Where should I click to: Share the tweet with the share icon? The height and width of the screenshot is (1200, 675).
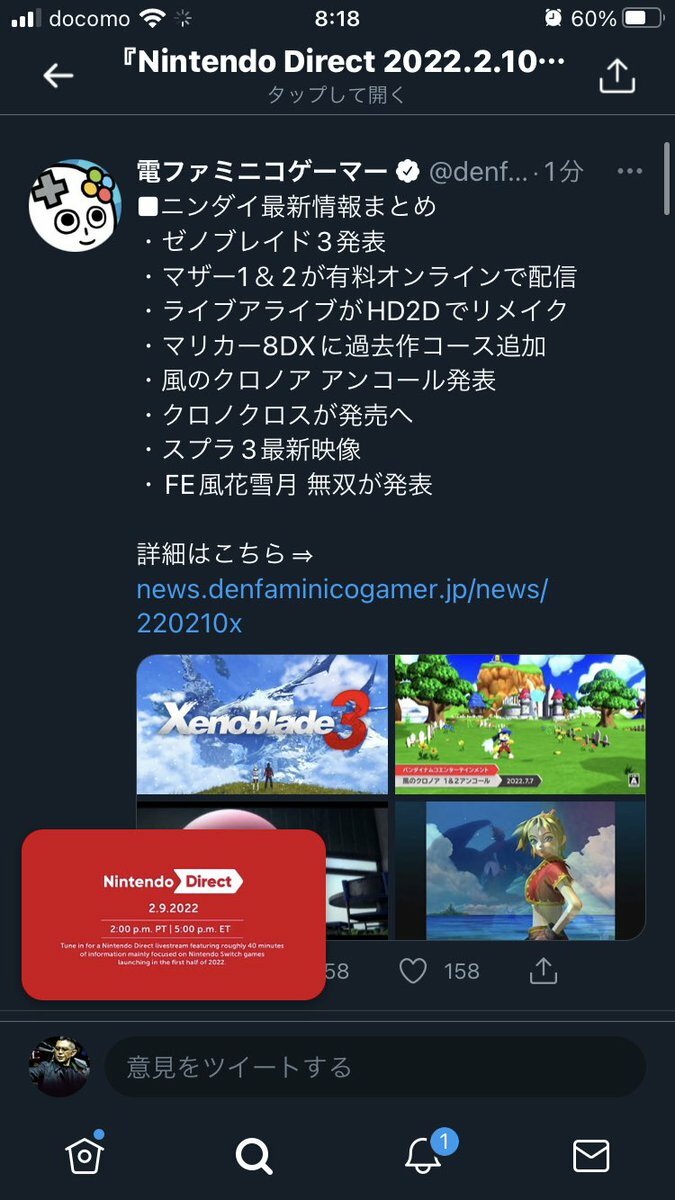(x=543, y=970)
